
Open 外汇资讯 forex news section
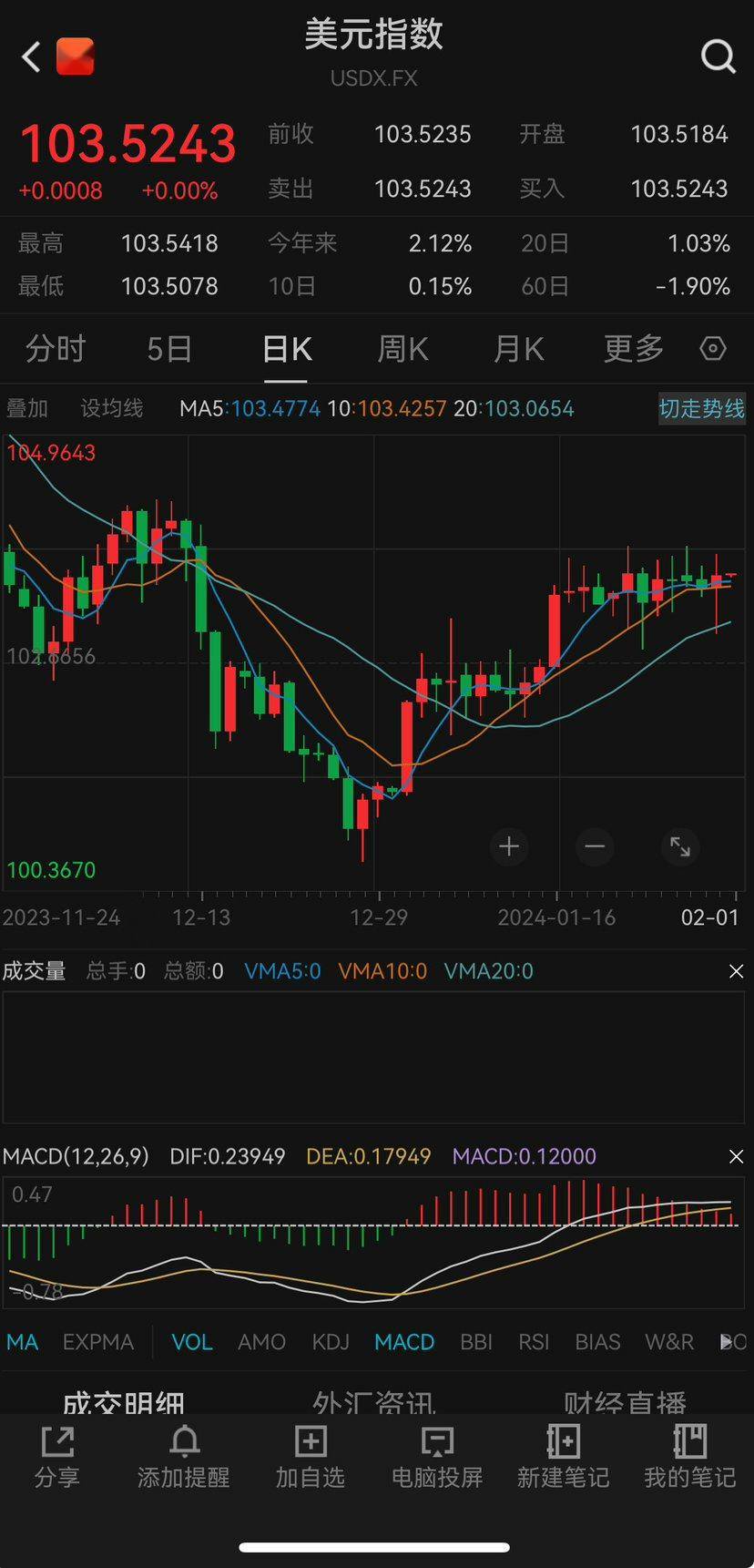point(374,1403)
